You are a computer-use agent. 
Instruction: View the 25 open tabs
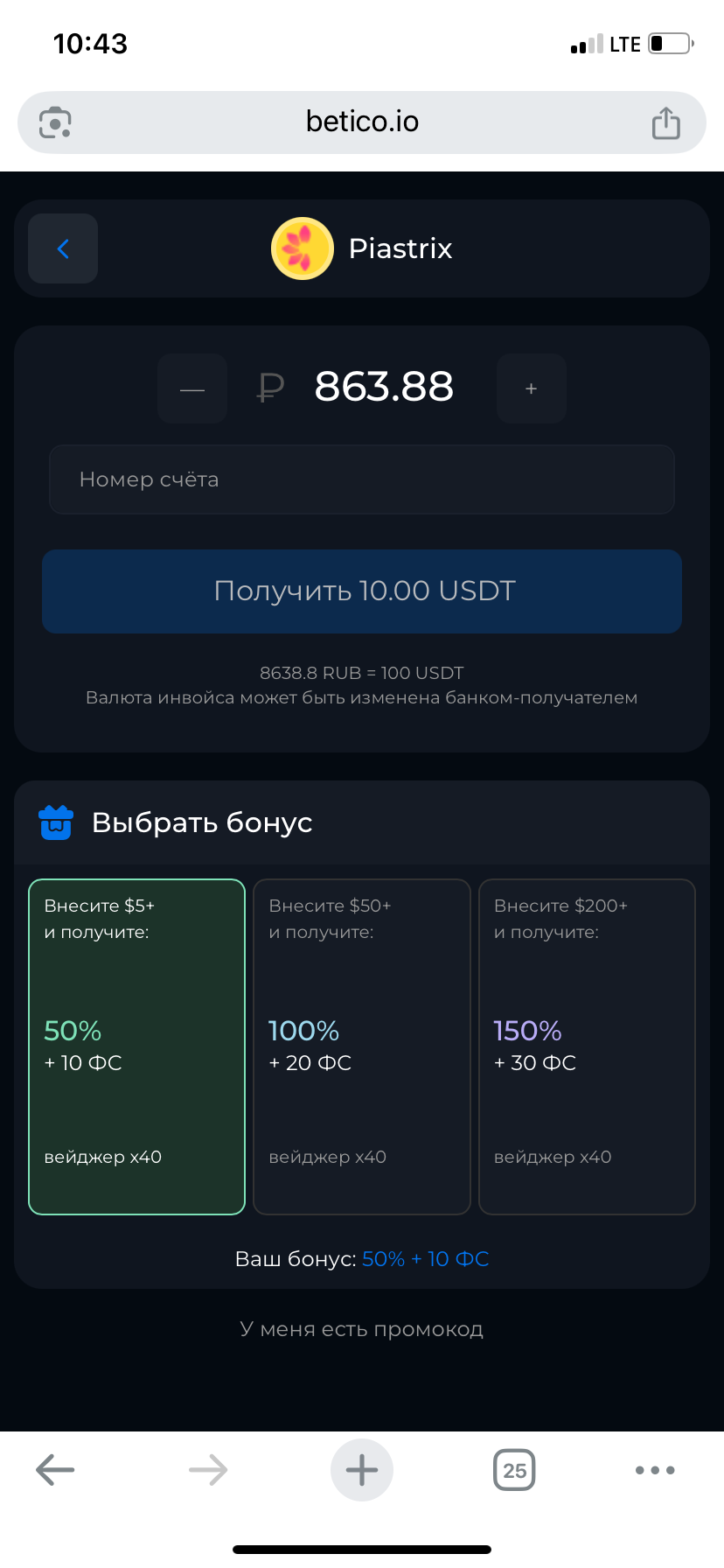(x=514, y=1470)
